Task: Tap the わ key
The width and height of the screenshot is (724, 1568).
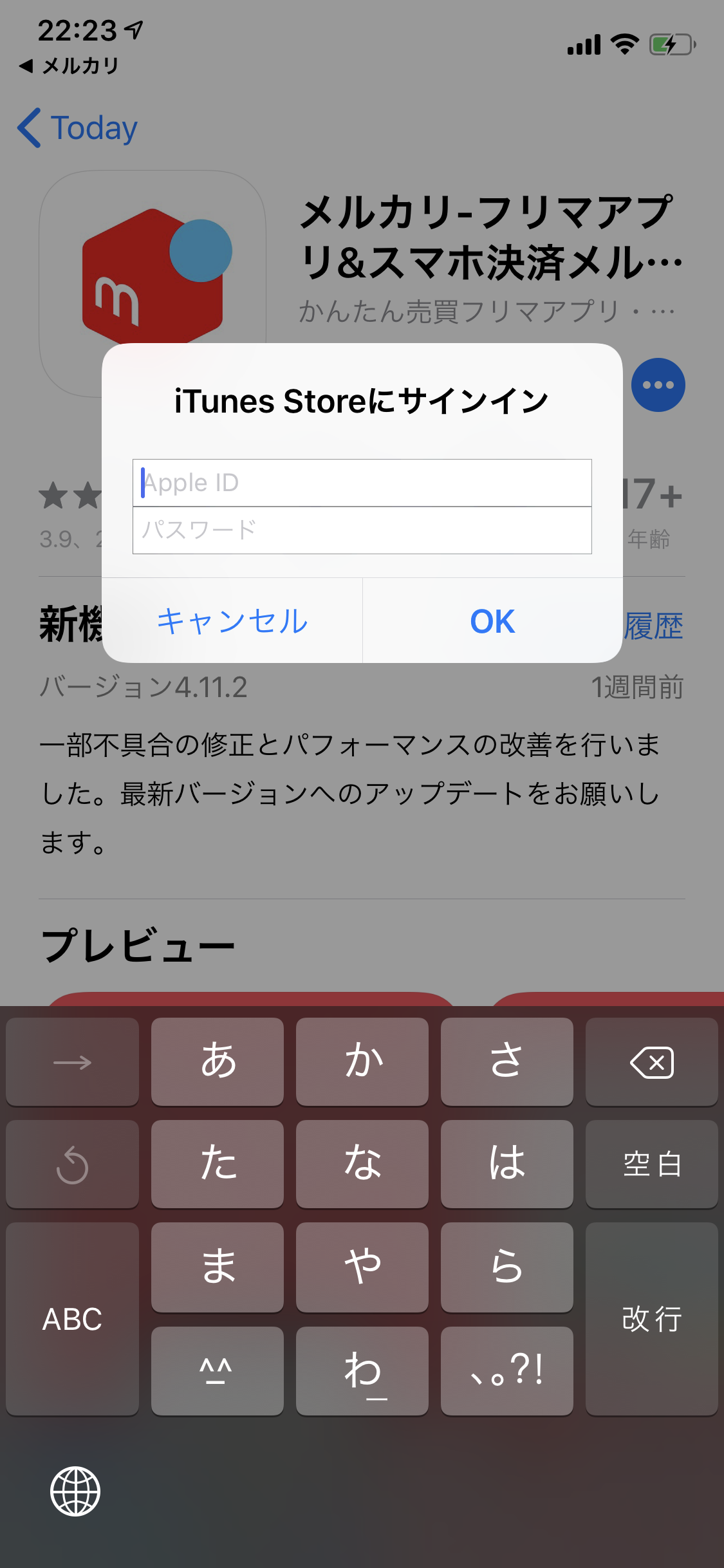Action: [362, 1371]
